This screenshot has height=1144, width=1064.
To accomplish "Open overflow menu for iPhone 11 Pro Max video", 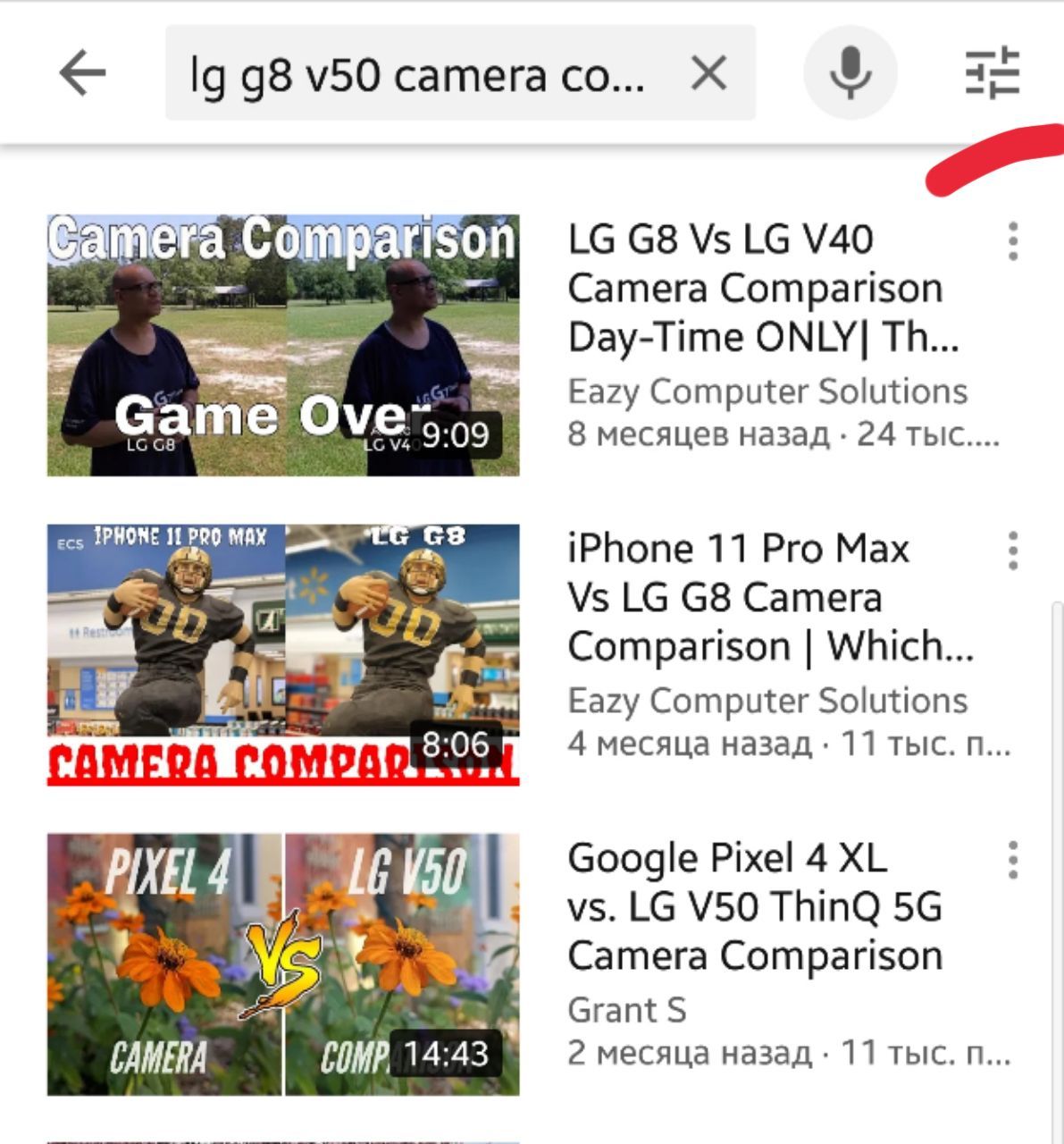I will pos(1012,551).
